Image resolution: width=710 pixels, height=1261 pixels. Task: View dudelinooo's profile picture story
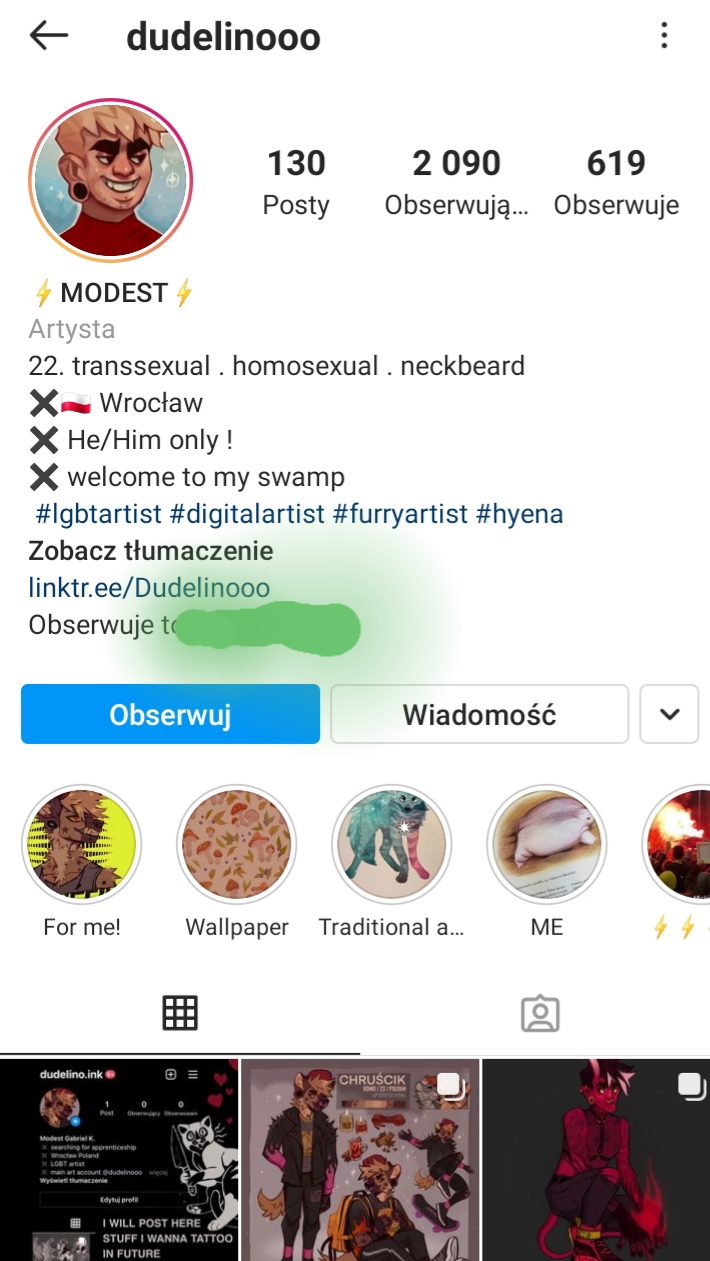110,180
